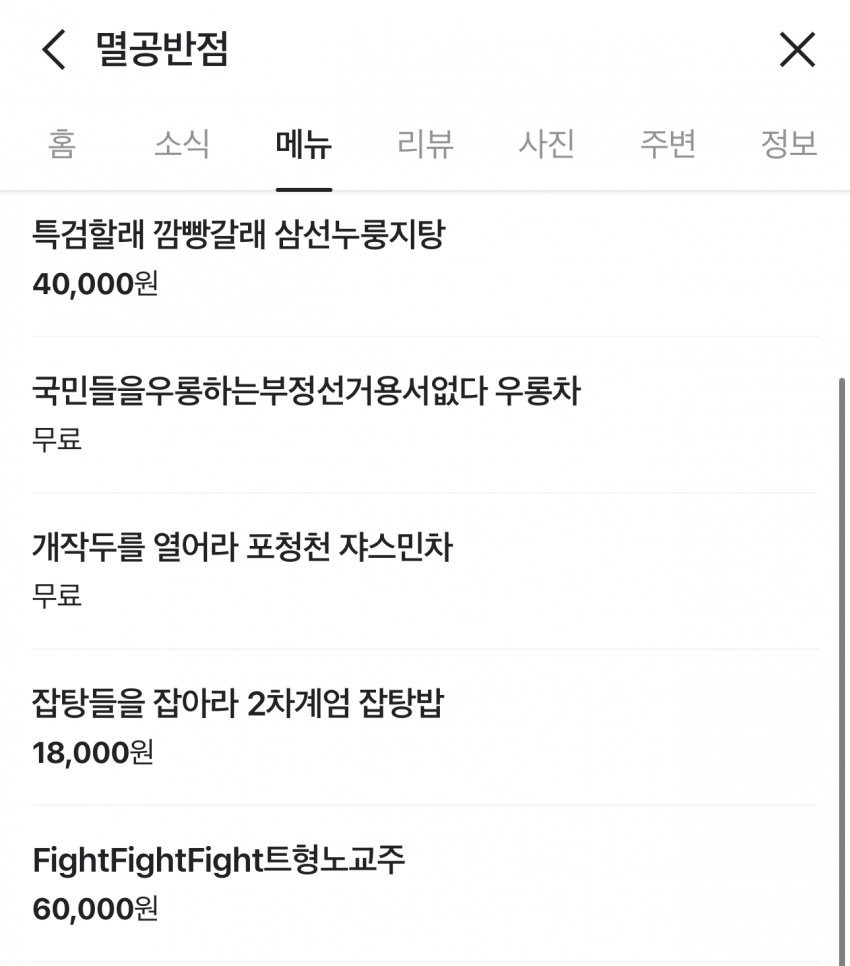
Task: Open the 사진 tab
Action: [546, 145]
